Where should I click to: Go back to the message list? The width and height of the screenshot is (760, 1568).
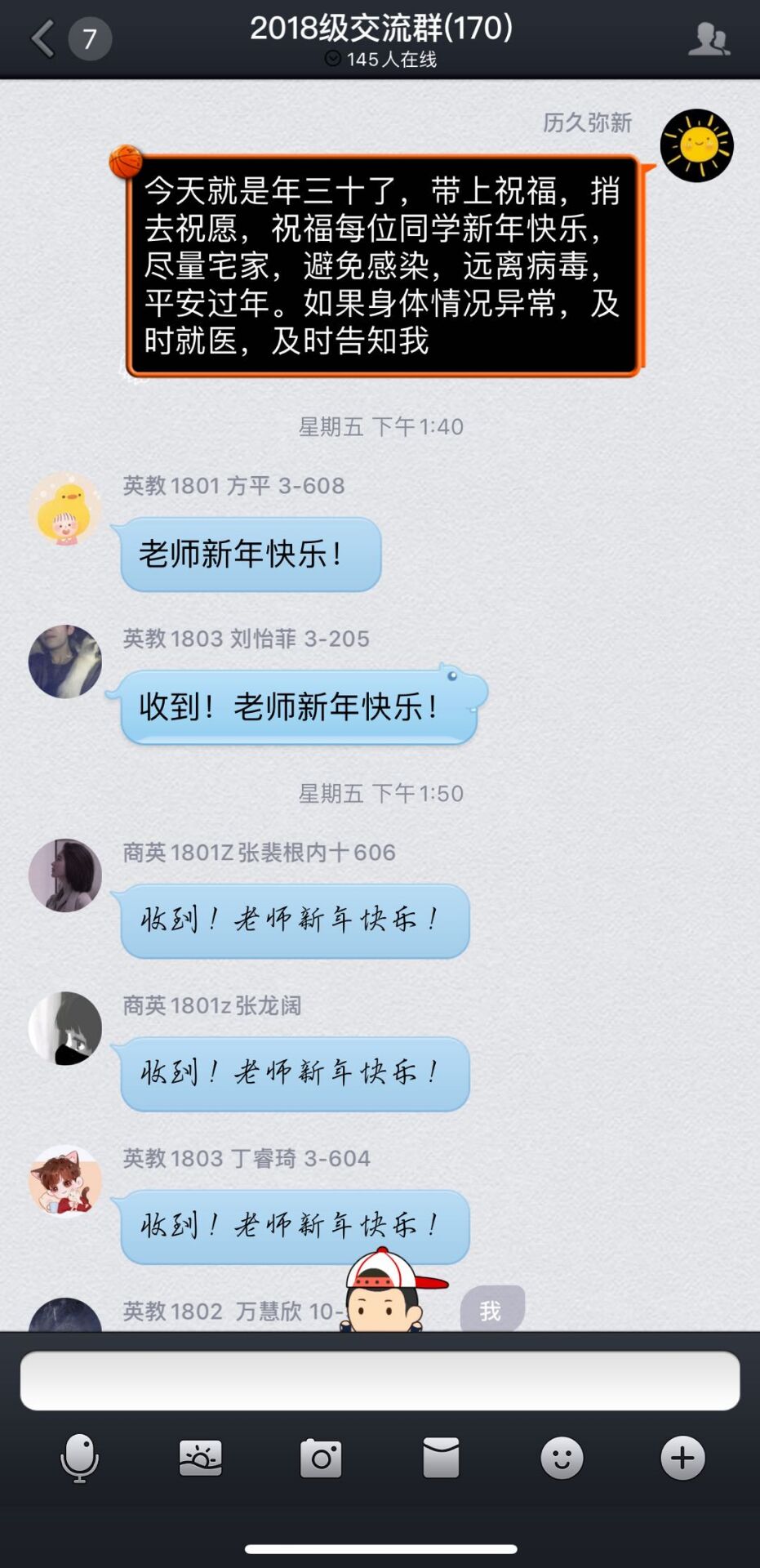pos(43,38)
